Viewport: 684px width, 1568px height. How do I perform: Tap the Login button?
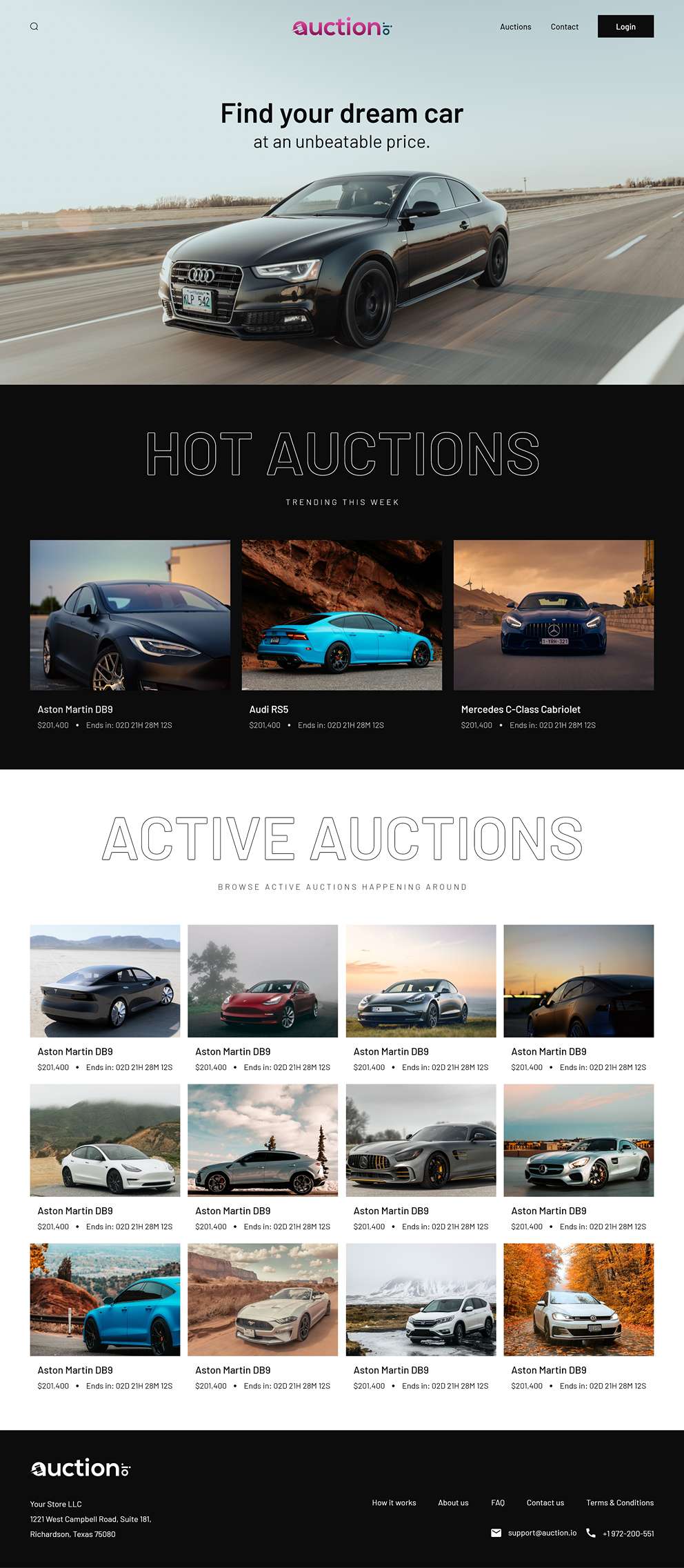[625, 27]
